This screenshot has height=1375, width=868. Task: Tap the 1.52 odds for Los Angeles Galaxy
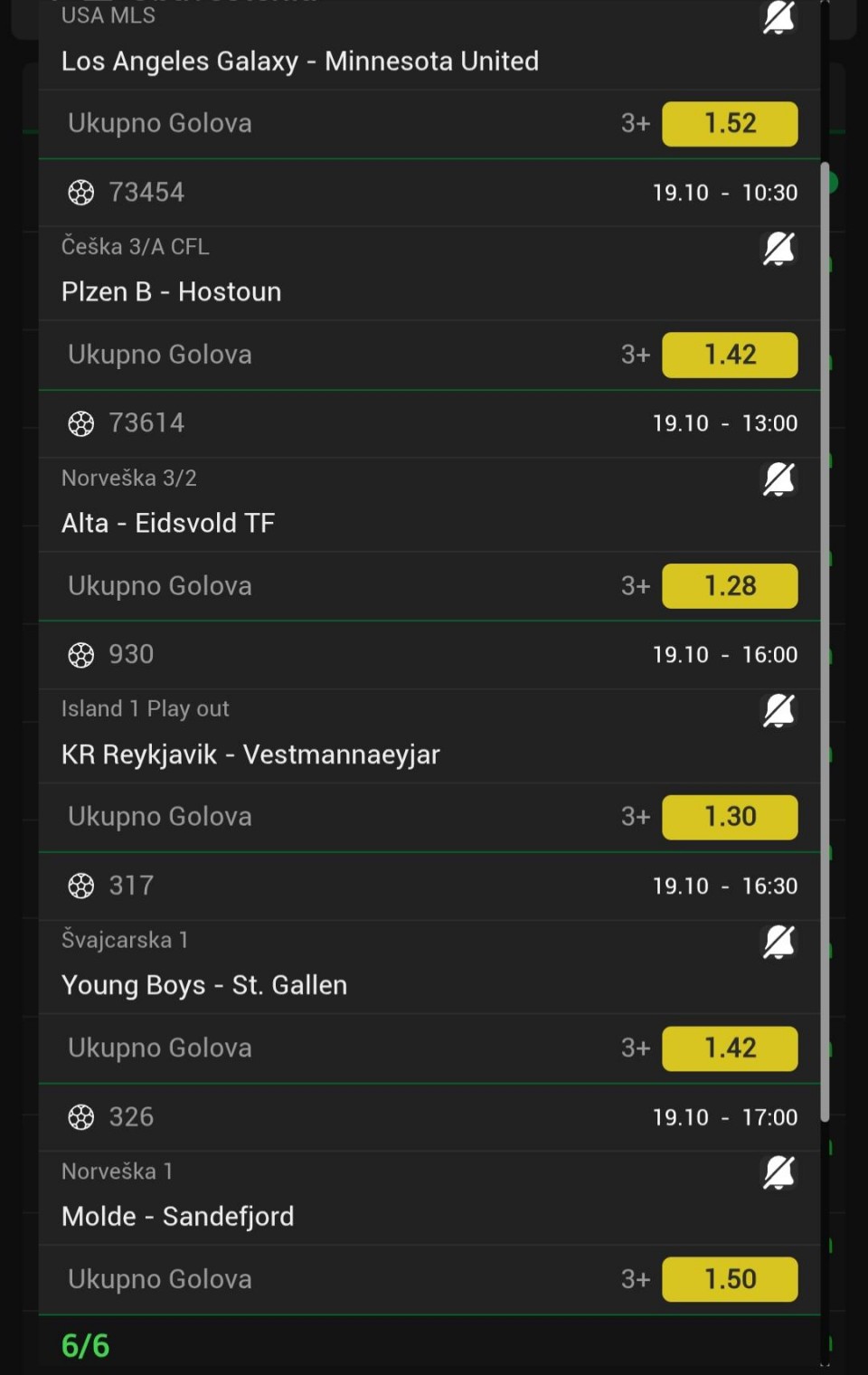pos(730,123)
